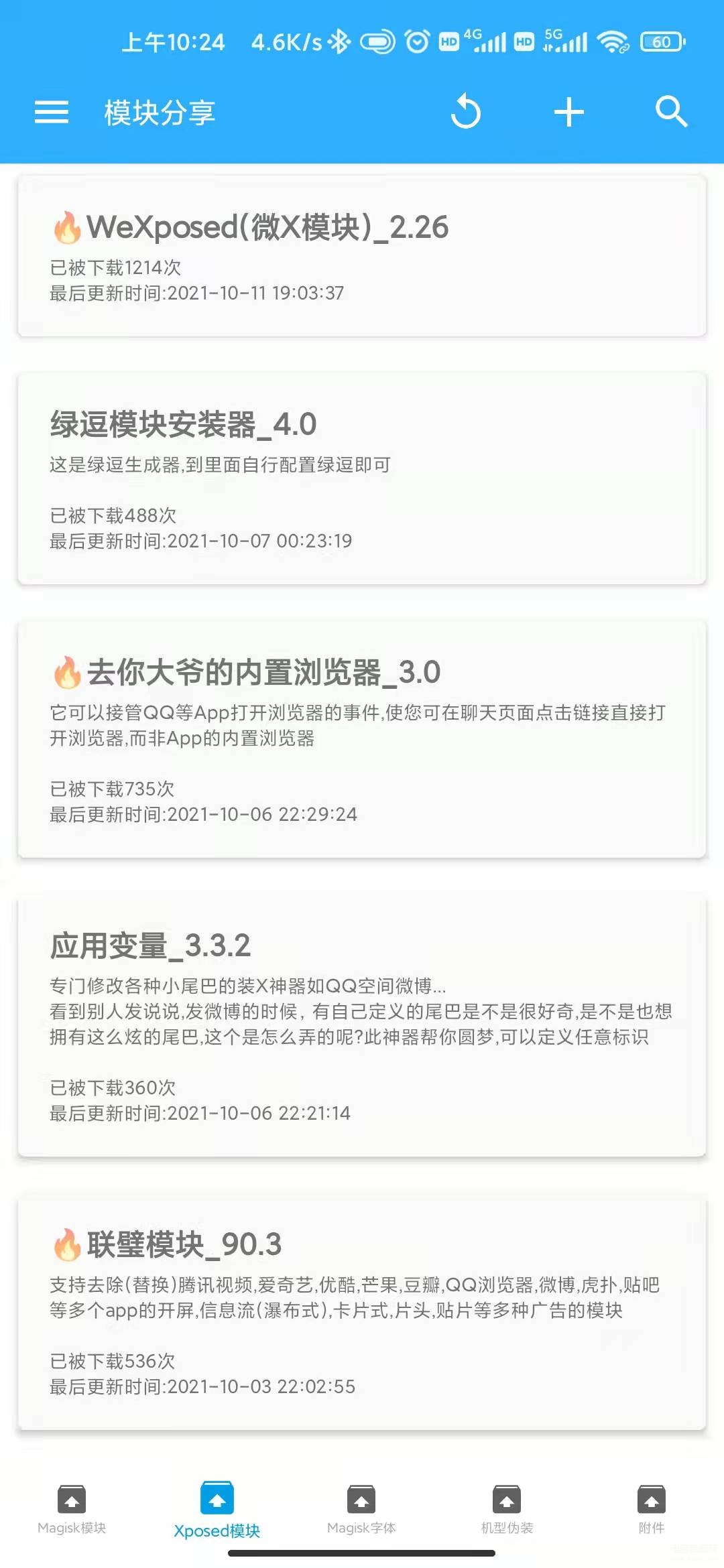Tap the fire icon next to WeXposed
The image size is (724, 1568).
coord(66,228)
